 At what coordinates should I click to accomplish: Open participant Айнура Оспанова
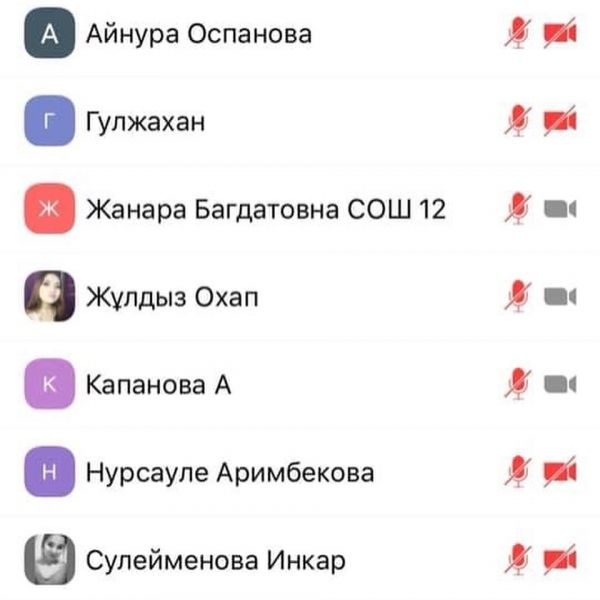click(199, 35)
